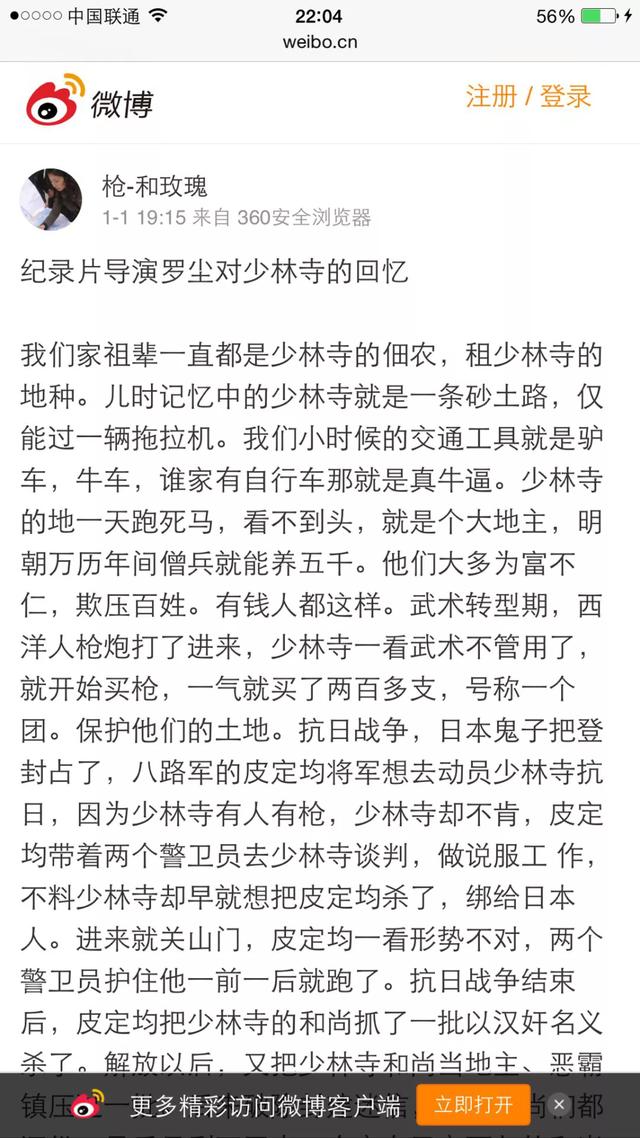
Task: Open 枪-和玫瑰's profile avatar
Action: [x=51, y=199]
